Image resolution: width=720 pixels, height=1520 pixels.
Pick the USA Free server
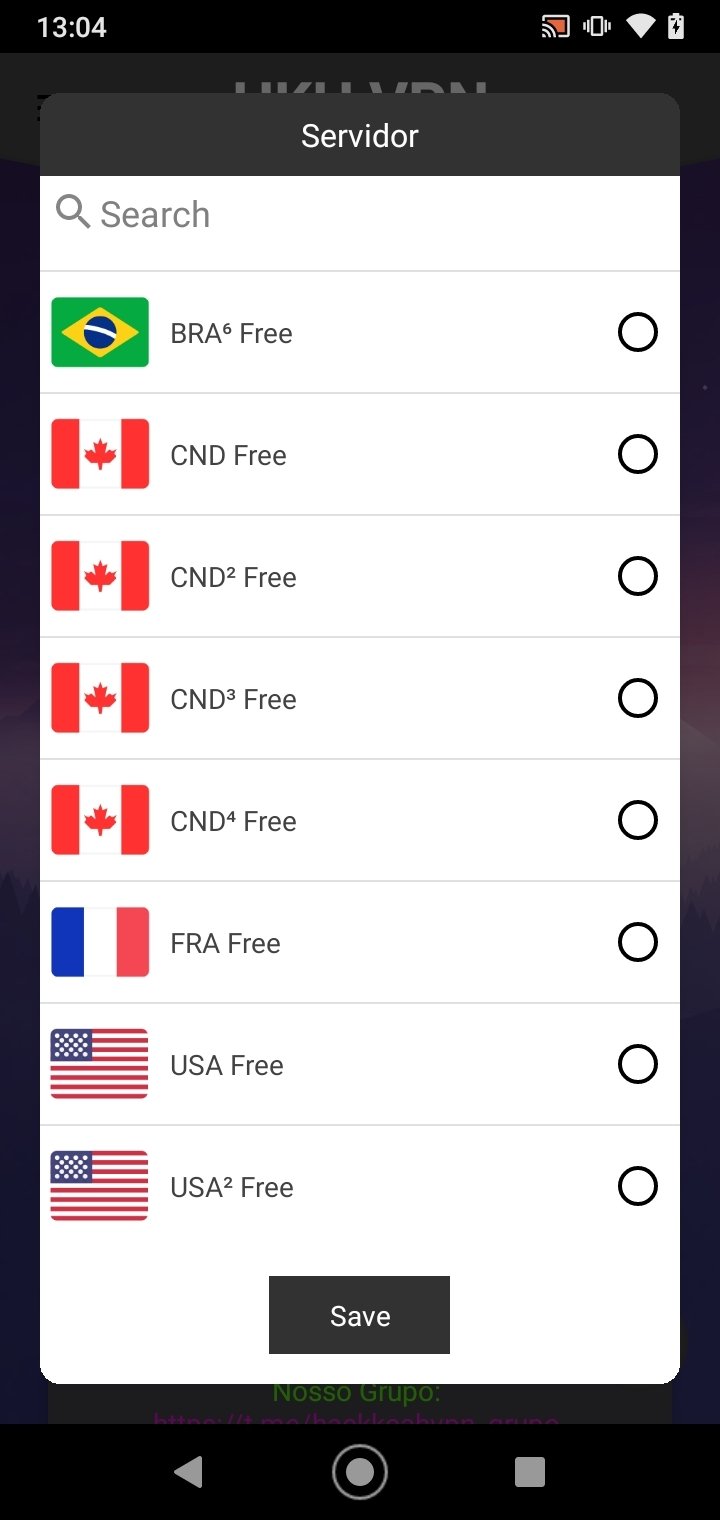(360, 1064)
